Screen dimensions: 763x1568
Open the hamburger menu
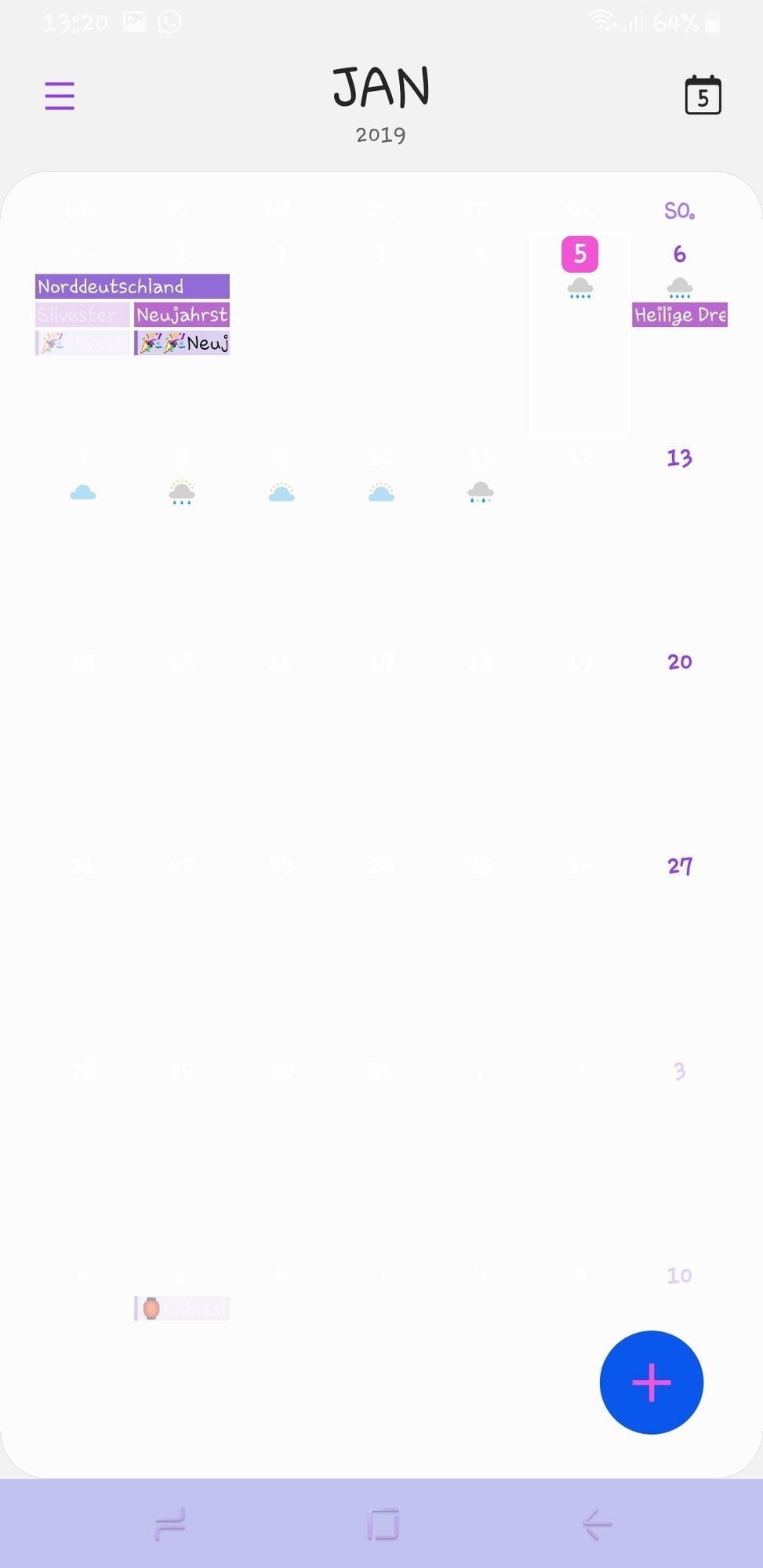[60, 96]
